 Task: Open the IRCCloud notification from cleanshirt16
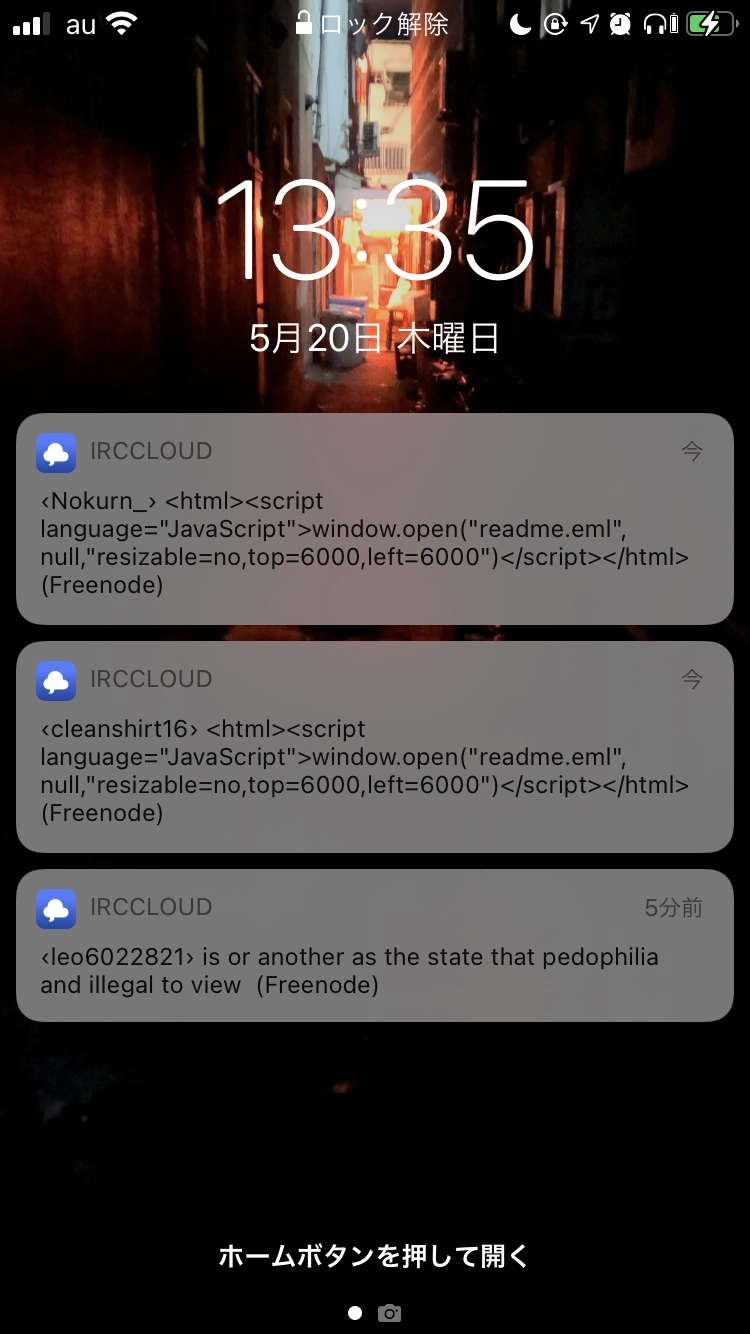[x=374, y=747]
